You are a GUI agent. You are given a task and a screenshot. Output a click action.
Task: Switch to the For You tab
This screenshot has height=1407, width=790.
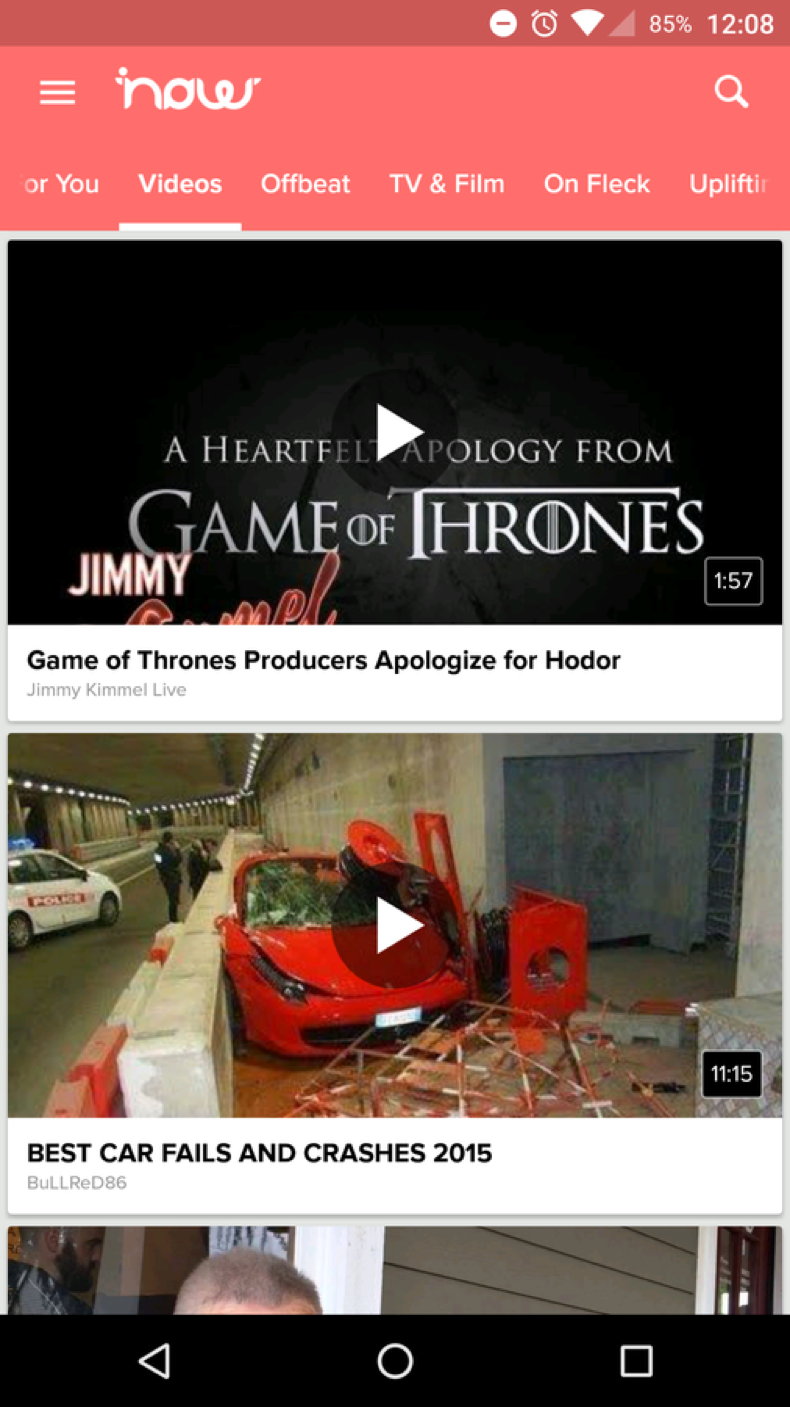(x=61, y=184)
